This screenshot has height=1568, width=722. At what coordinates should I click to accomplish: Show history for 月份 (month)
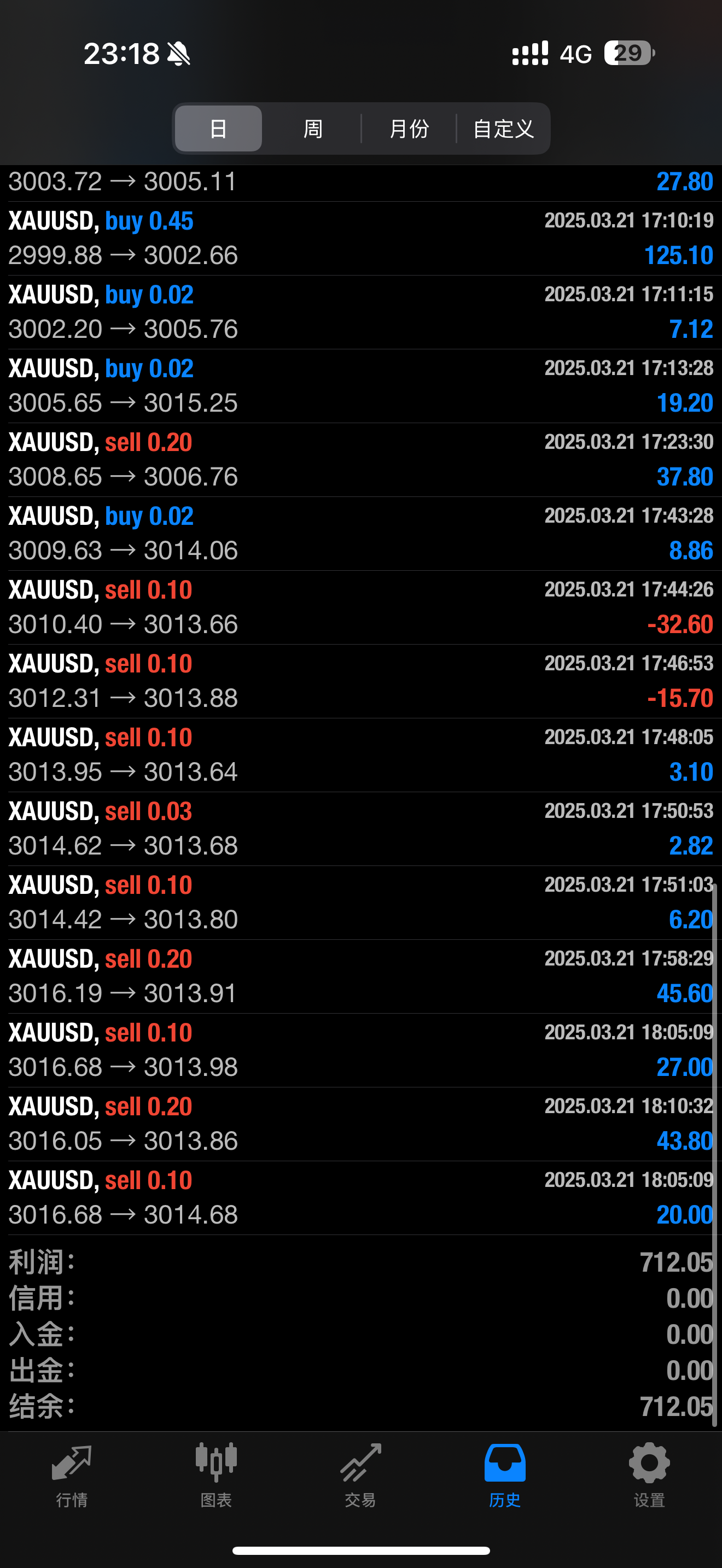(x=409, y=128)
